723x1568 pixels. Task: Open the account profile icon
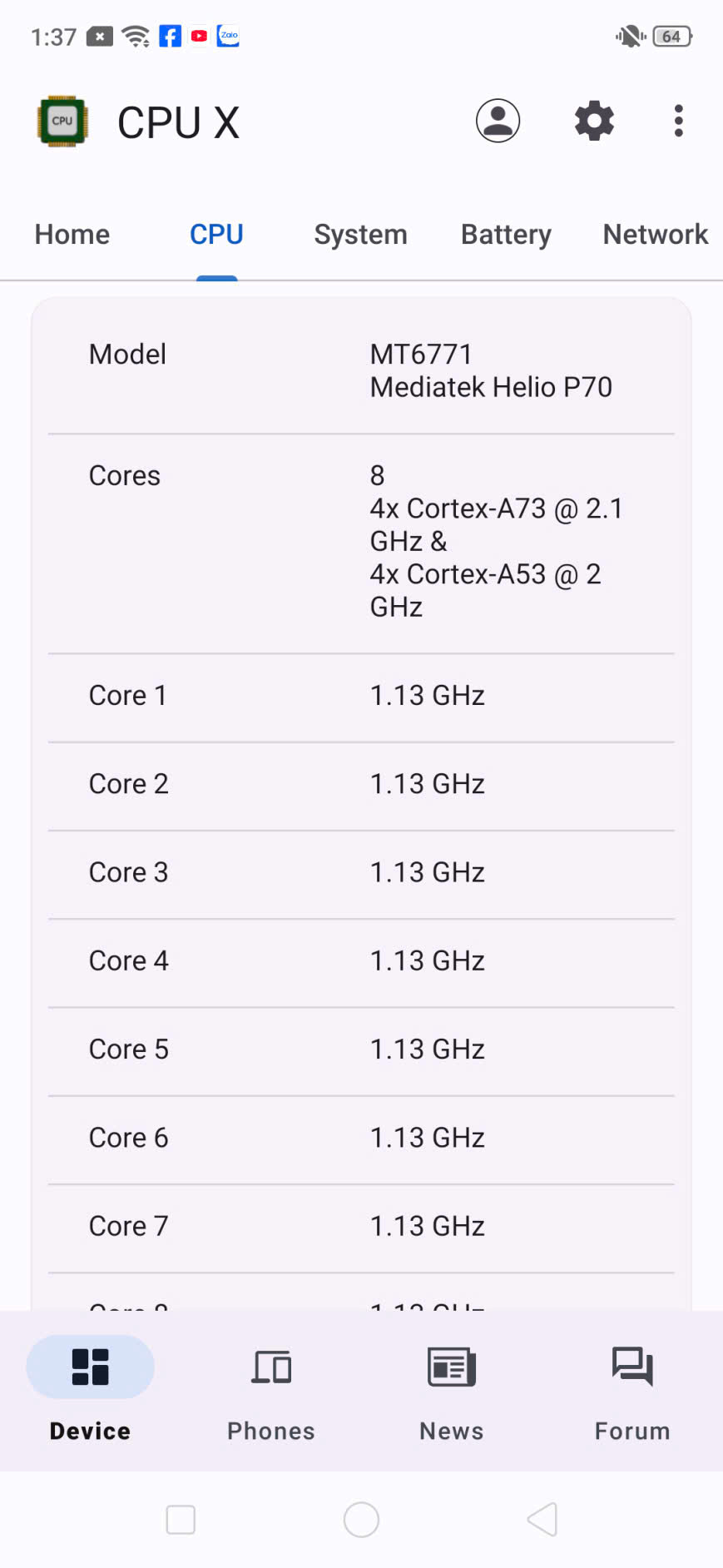tap(498, 122)
